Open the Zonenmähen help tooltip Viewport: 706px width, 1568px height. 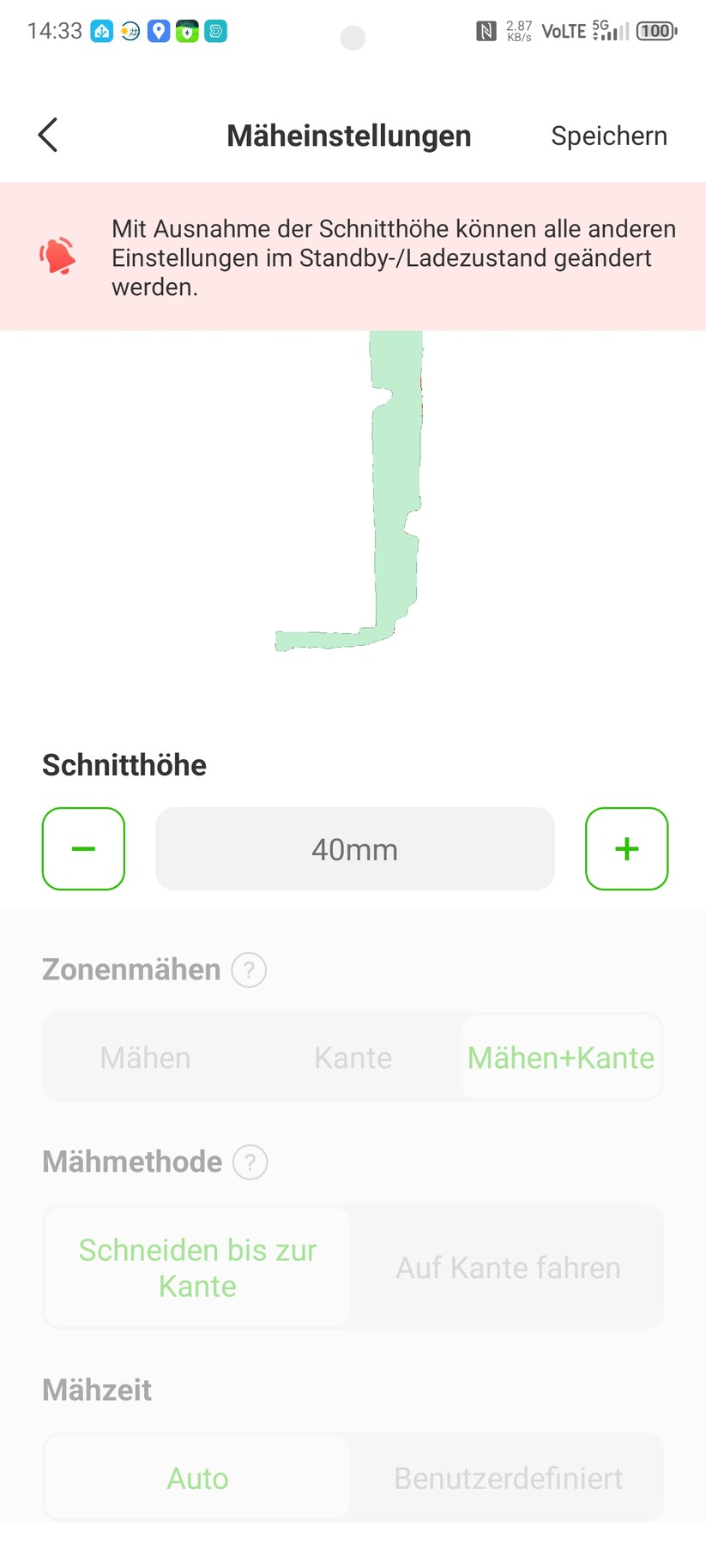[248, 969]
